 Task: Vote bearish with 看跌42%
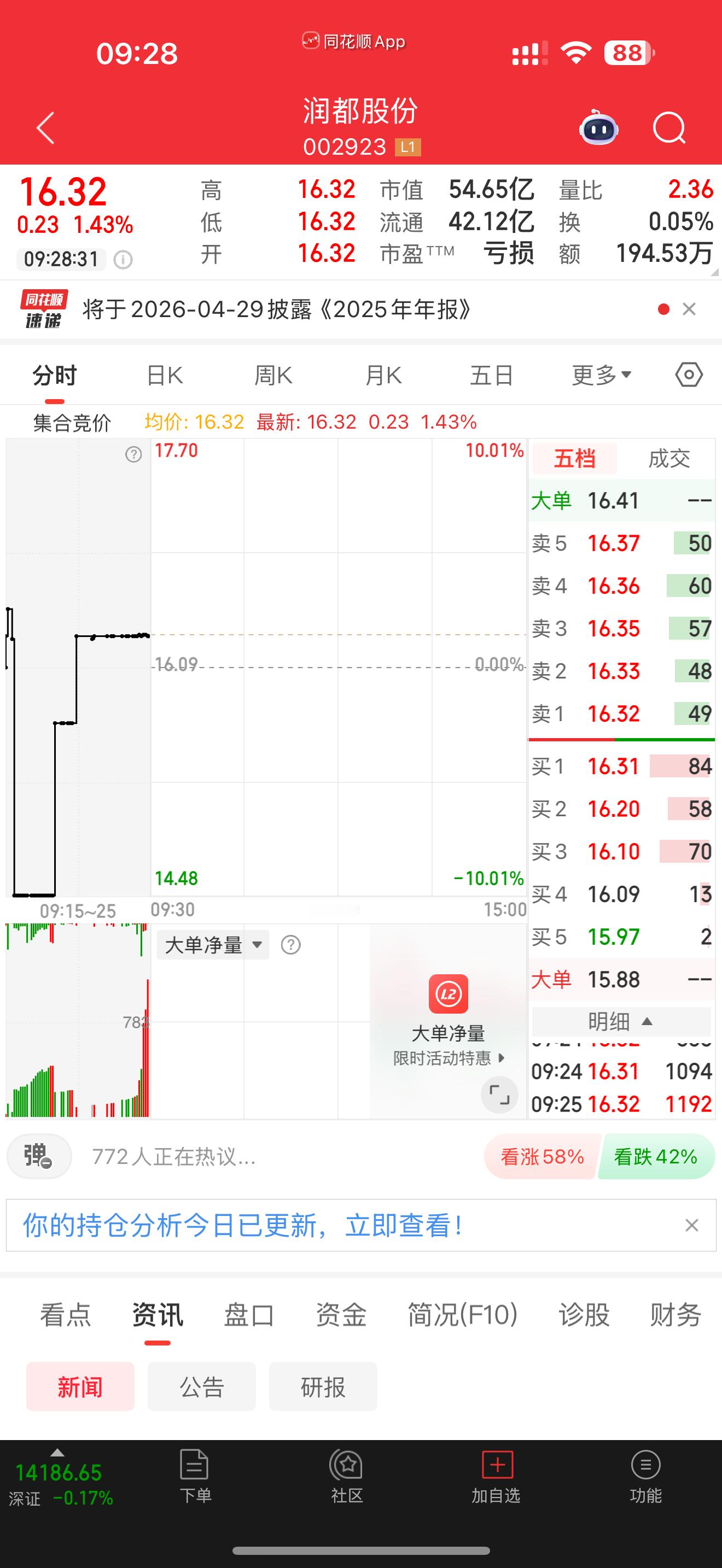(656, 1156)
